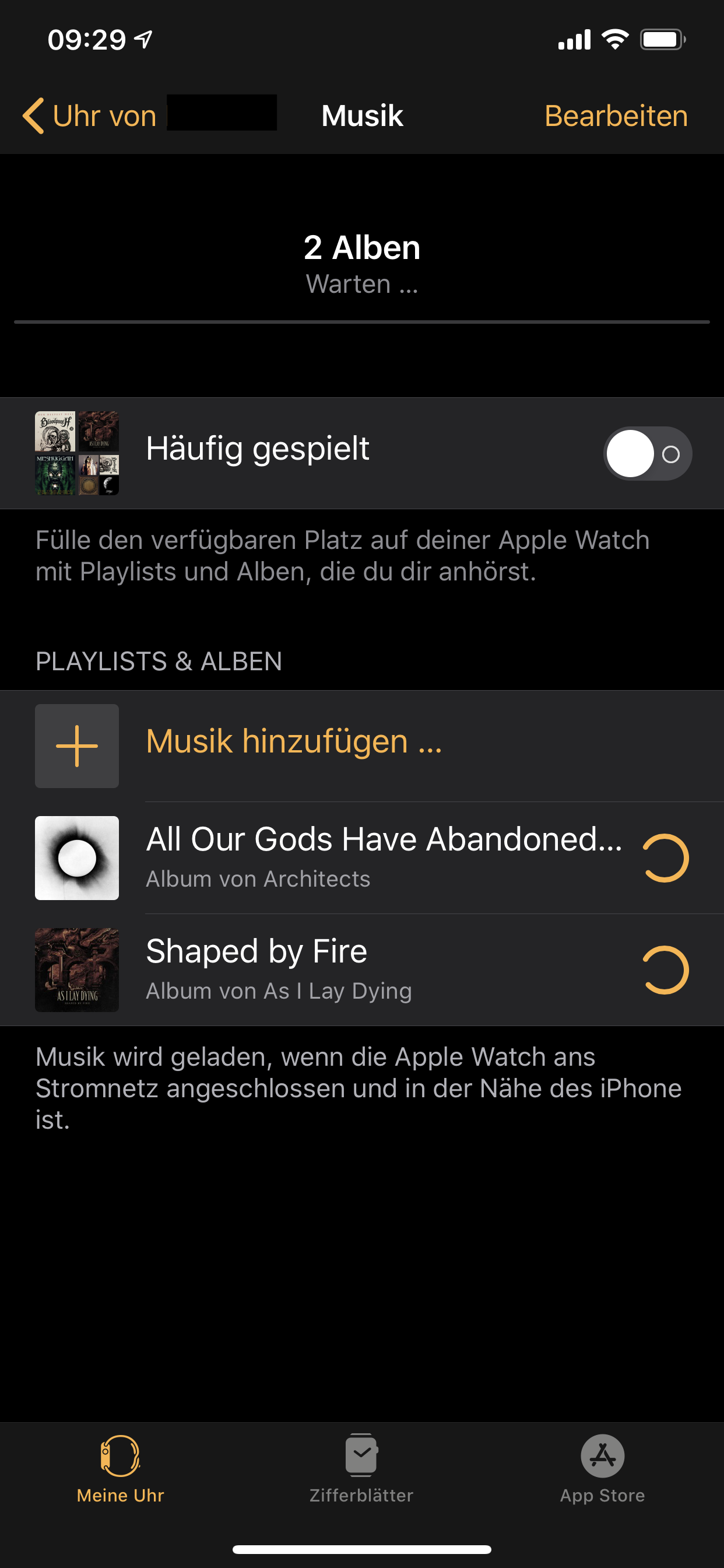
Task: Switch to the Meine Uhr tab
Action: [121, 1468]
